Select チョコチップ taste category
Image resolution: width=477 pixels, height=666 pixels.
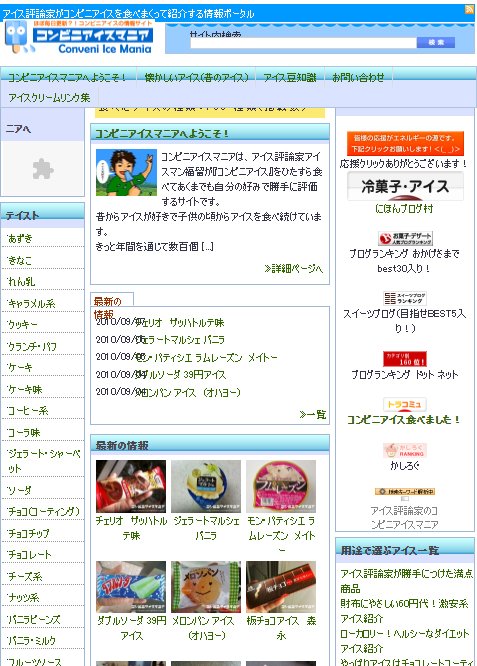28,533
